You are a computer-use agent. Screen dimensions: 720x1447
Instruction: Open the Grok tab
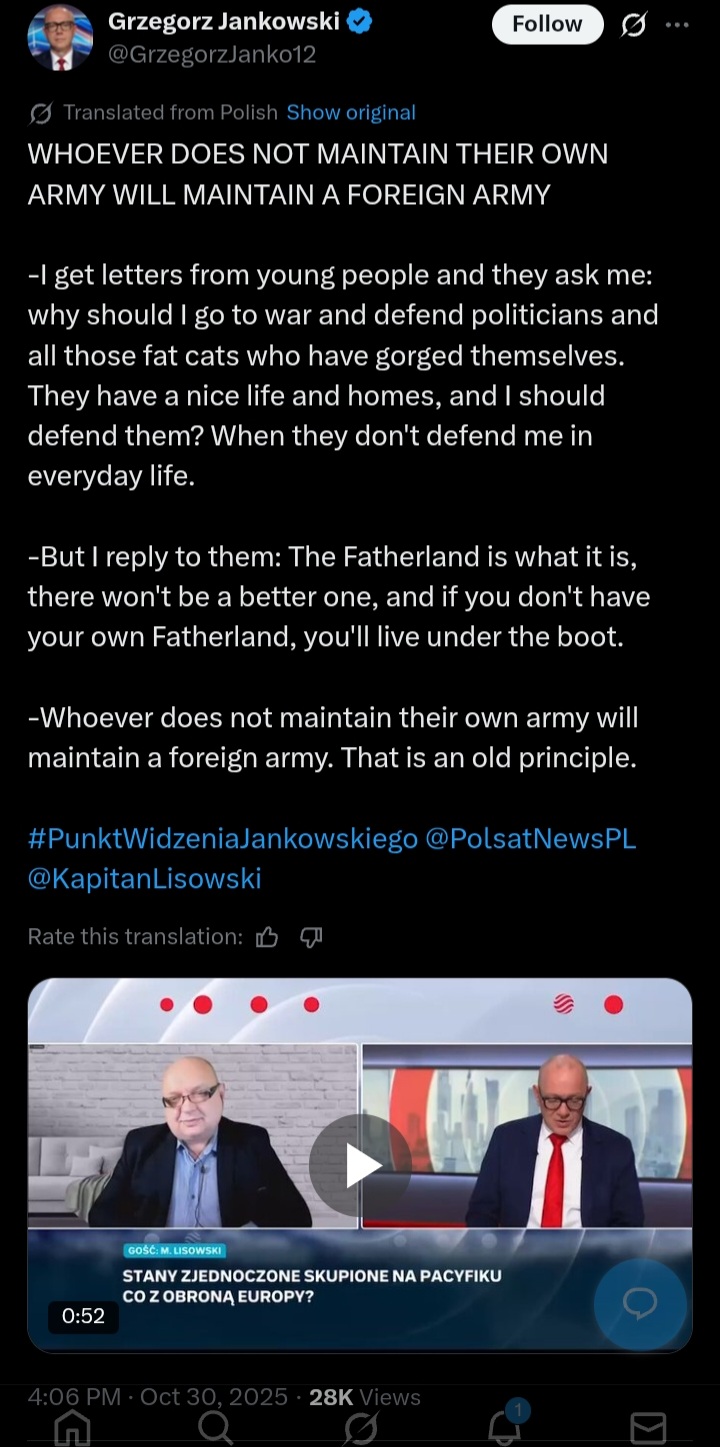360,1427
